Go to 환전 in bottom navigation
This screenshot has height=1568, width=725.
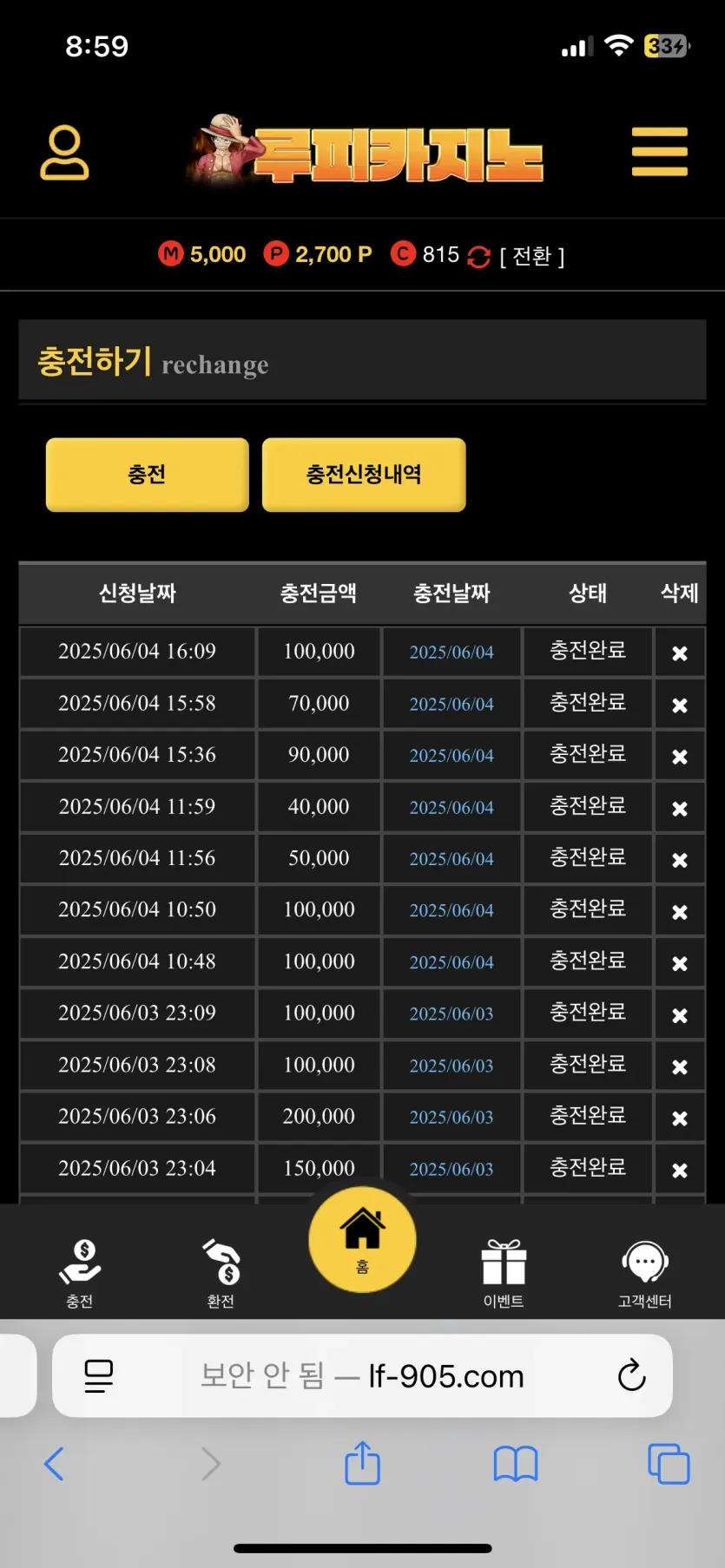221,1273
